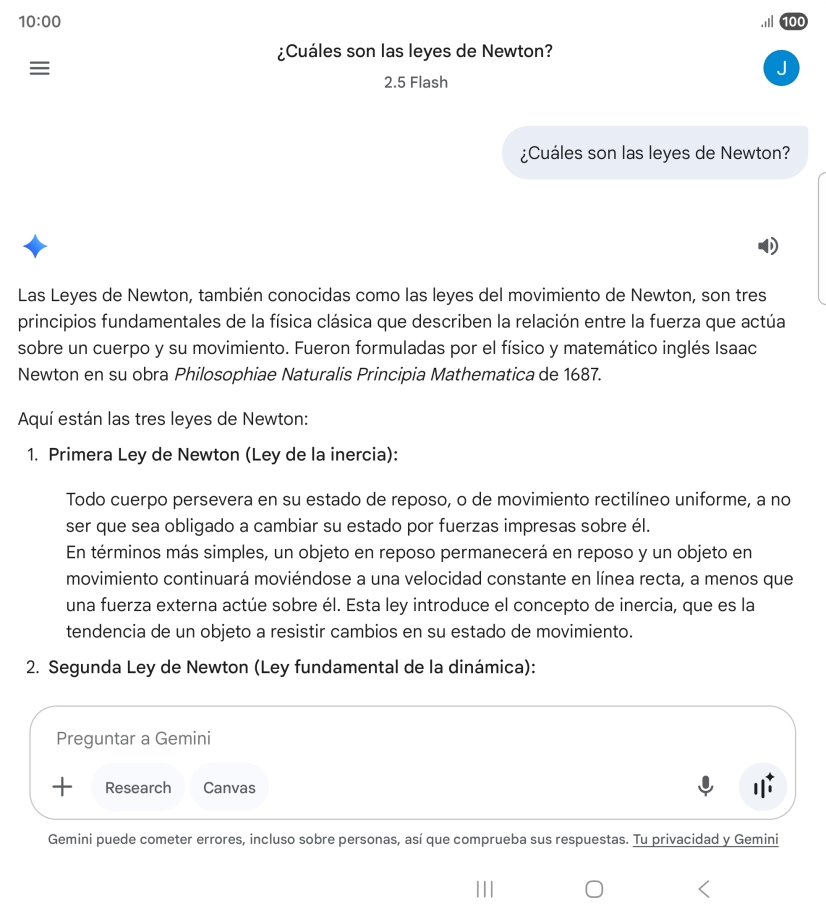This screenshot has height=916, width=826.
Task: Select your sent question bubble
Action: (x=655, y=152)
